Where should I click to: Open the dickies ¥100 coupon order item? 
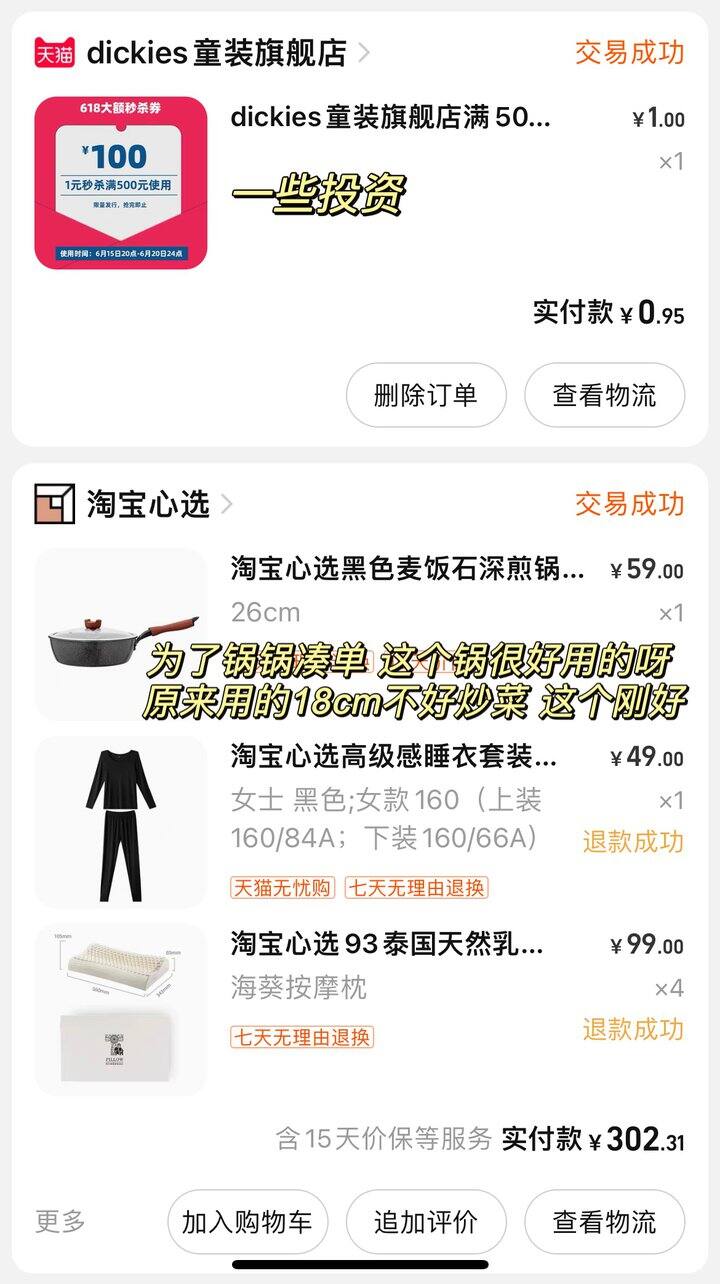[x=360, y=182]
